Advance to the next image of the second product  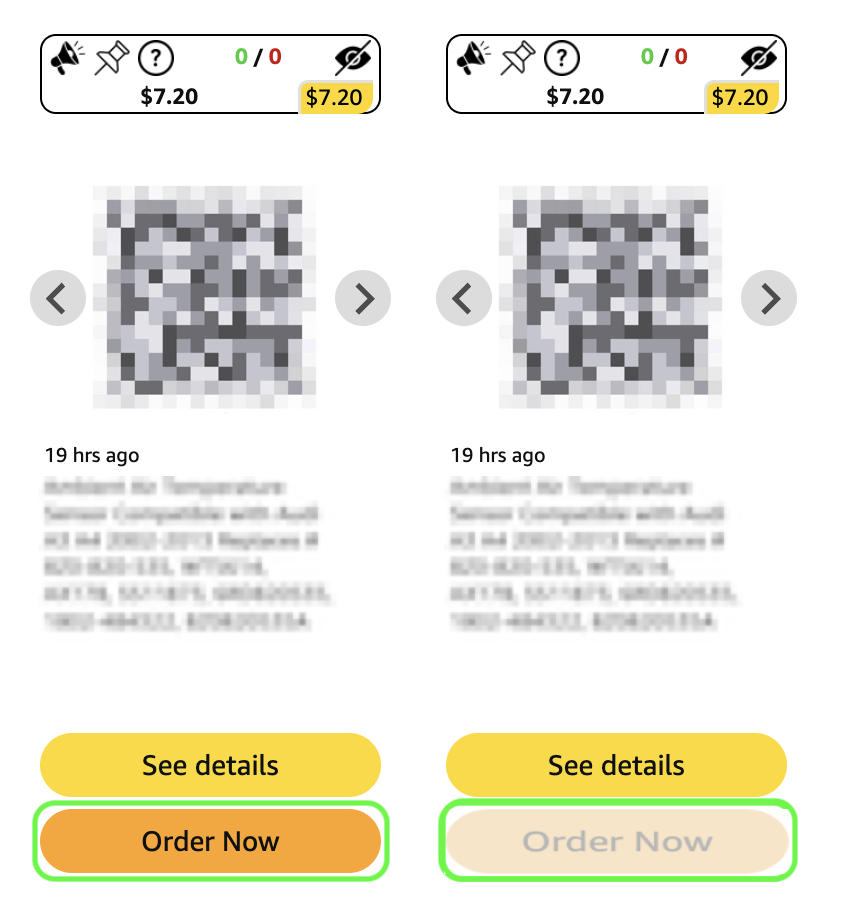click(768, 297)
